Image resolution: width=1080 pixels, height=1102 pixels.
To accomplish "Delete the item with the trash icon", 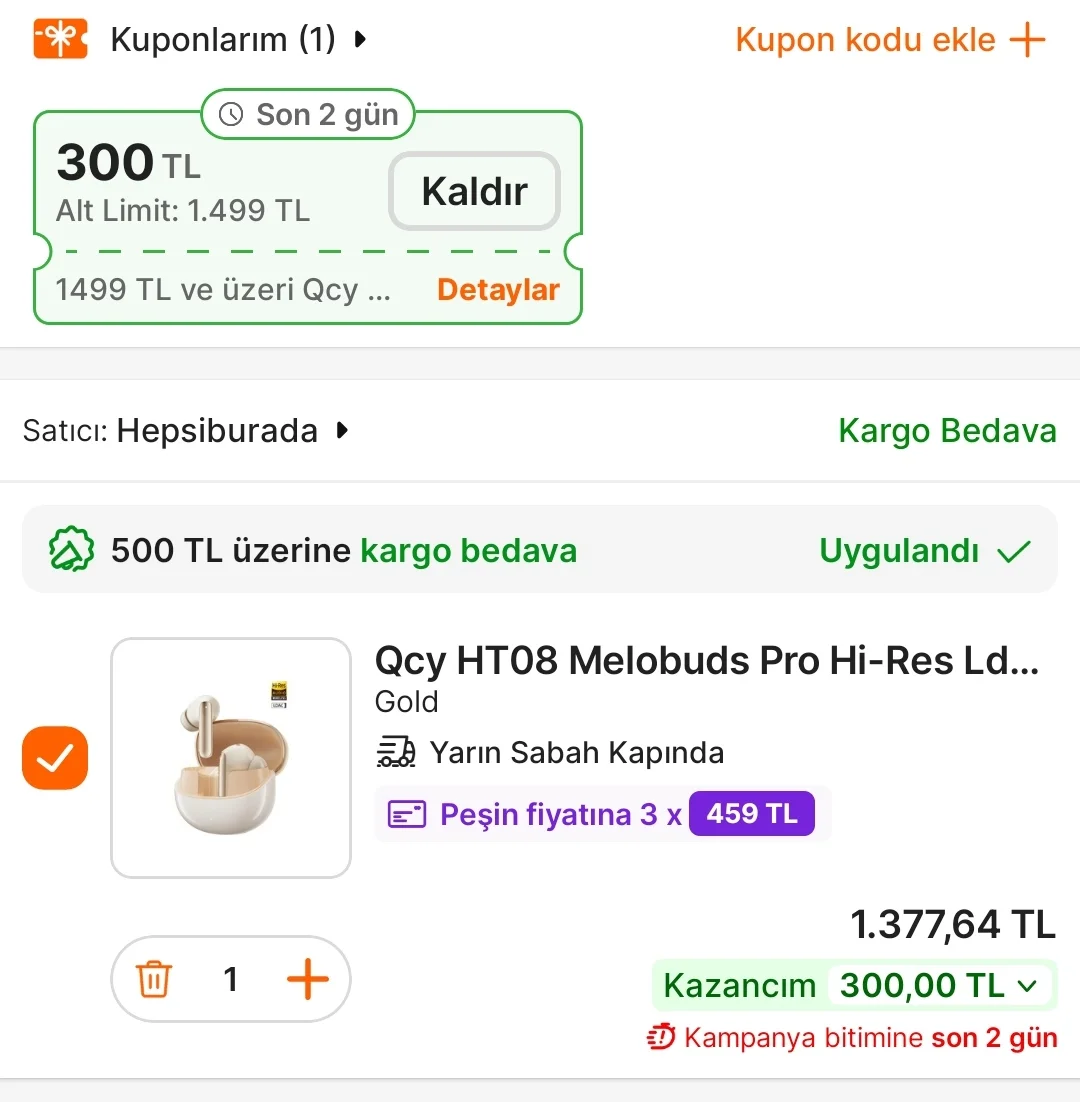I will [x=154, y=979].
